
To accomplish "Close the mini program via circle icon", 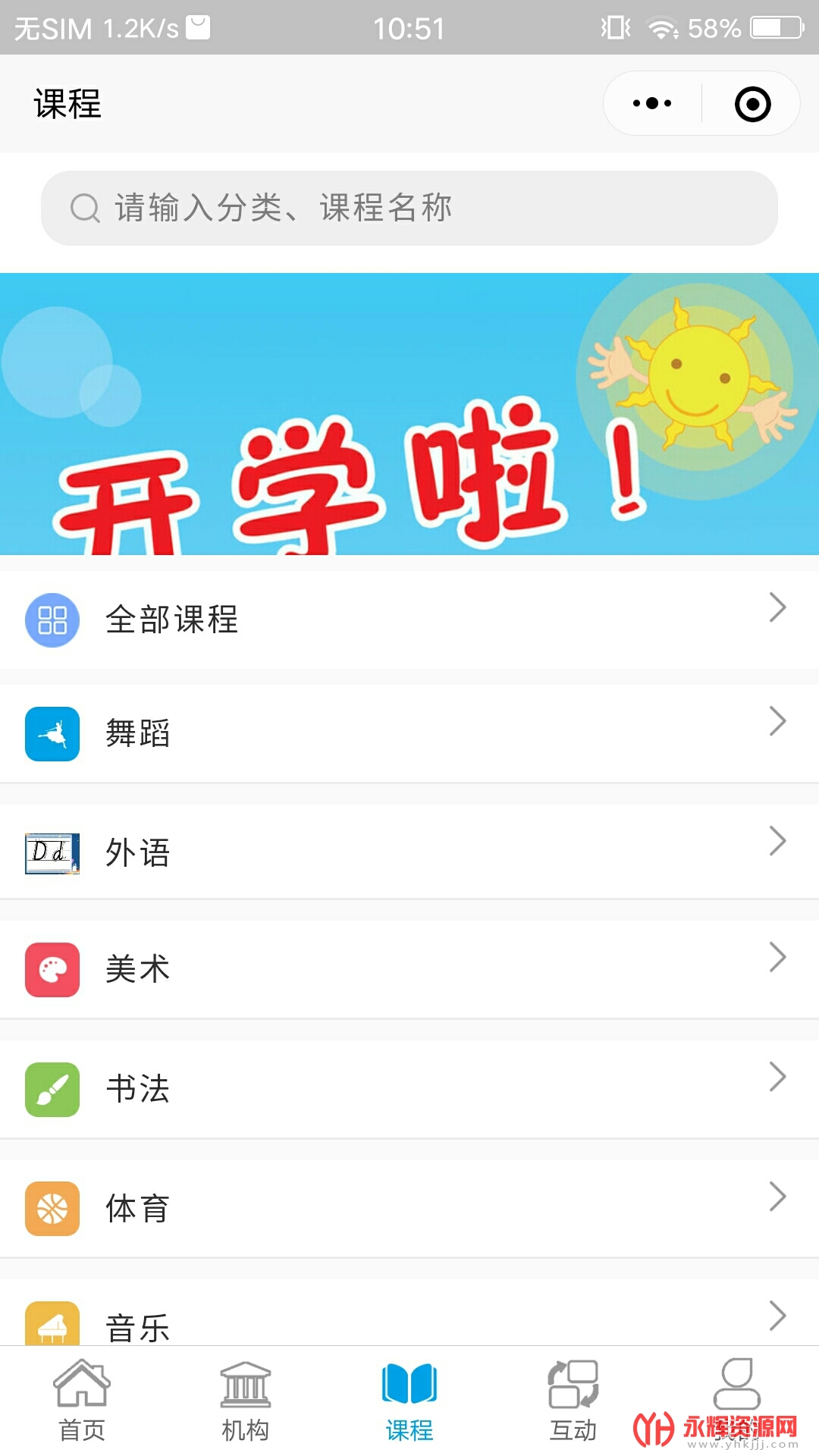I will 752,104.
